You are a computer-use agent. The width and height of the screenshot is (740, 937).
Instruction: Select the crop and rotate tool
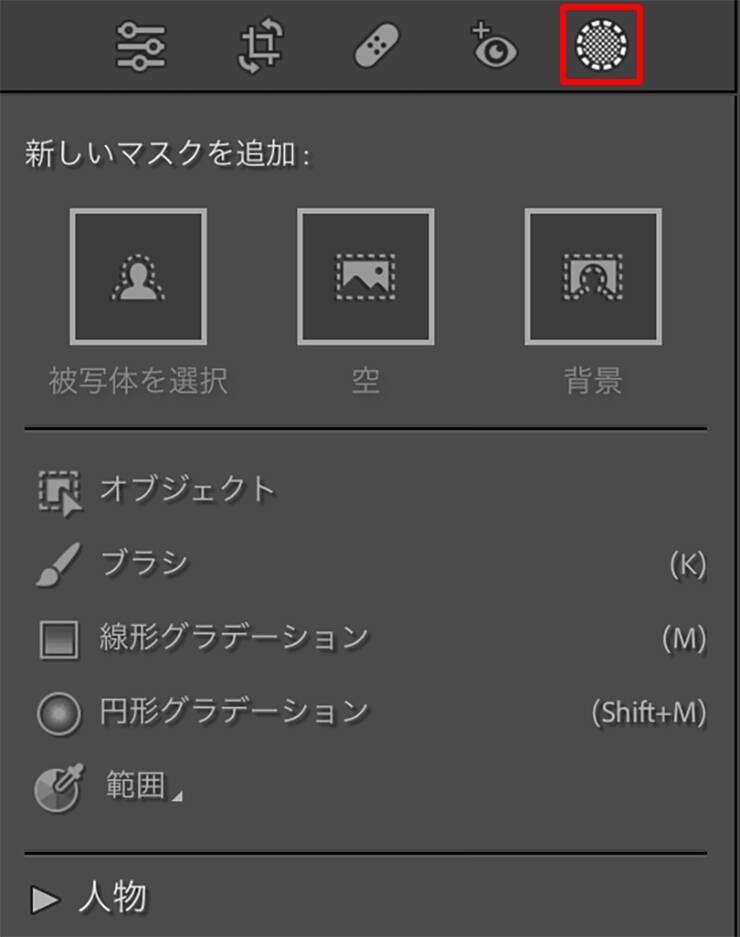pos(259,44)
